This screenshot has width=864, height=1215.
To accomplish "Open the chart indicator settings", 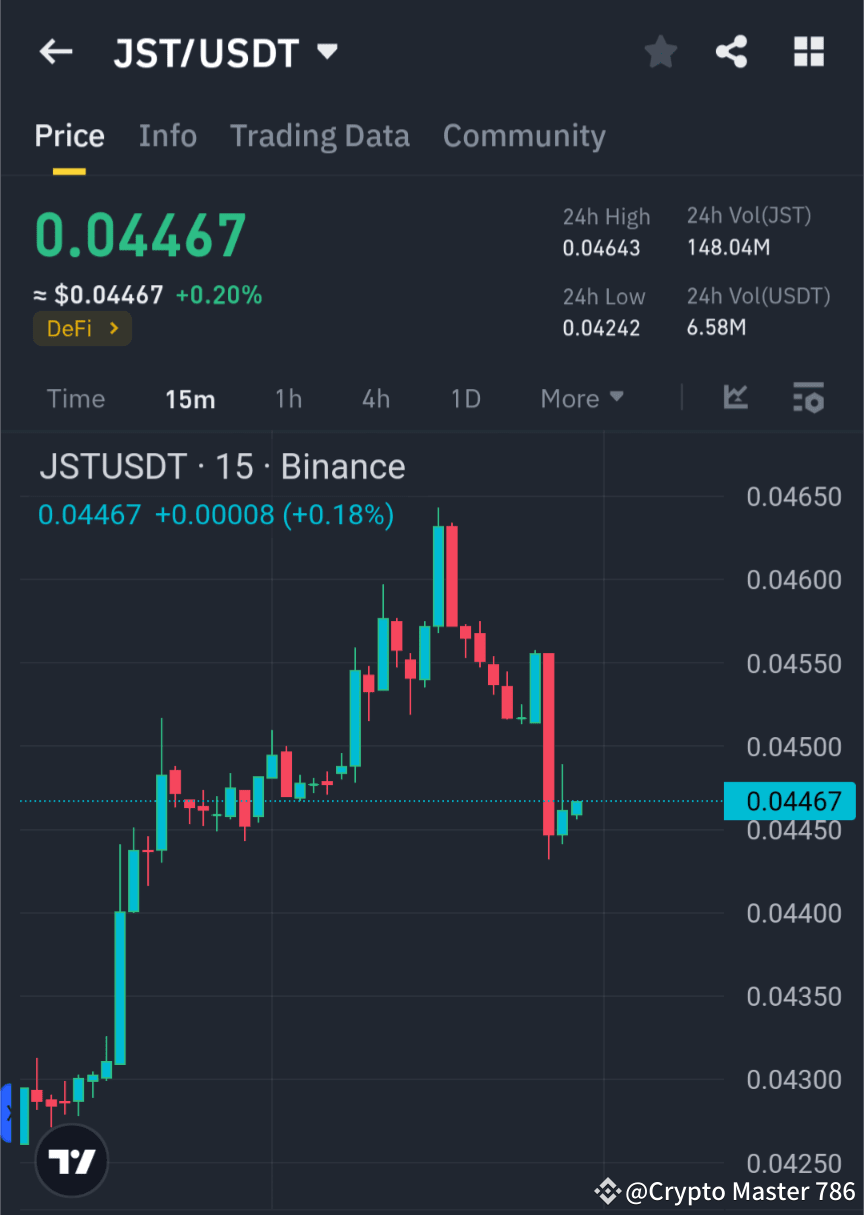I will tap(808, 398).
